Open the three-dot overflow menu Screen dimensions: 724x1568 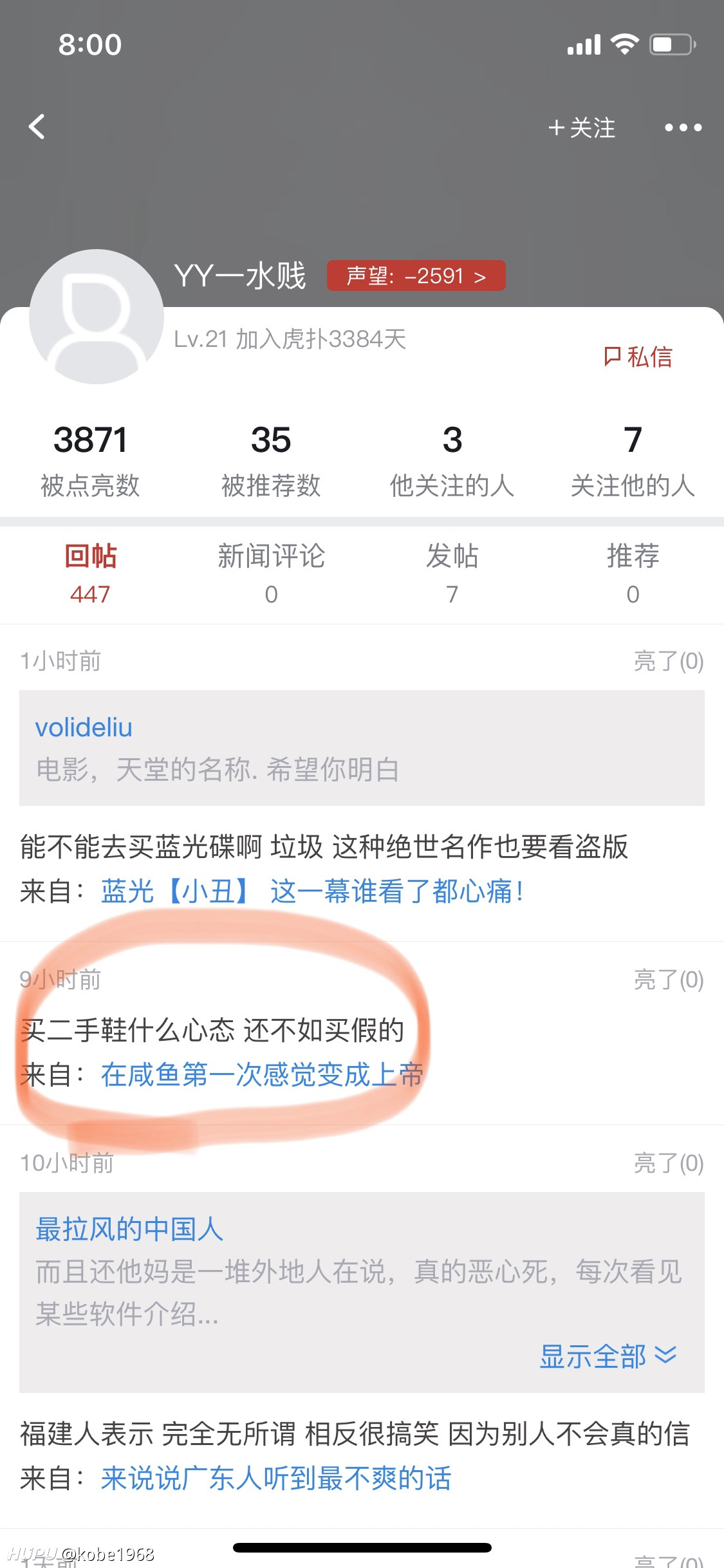point(683,127)
